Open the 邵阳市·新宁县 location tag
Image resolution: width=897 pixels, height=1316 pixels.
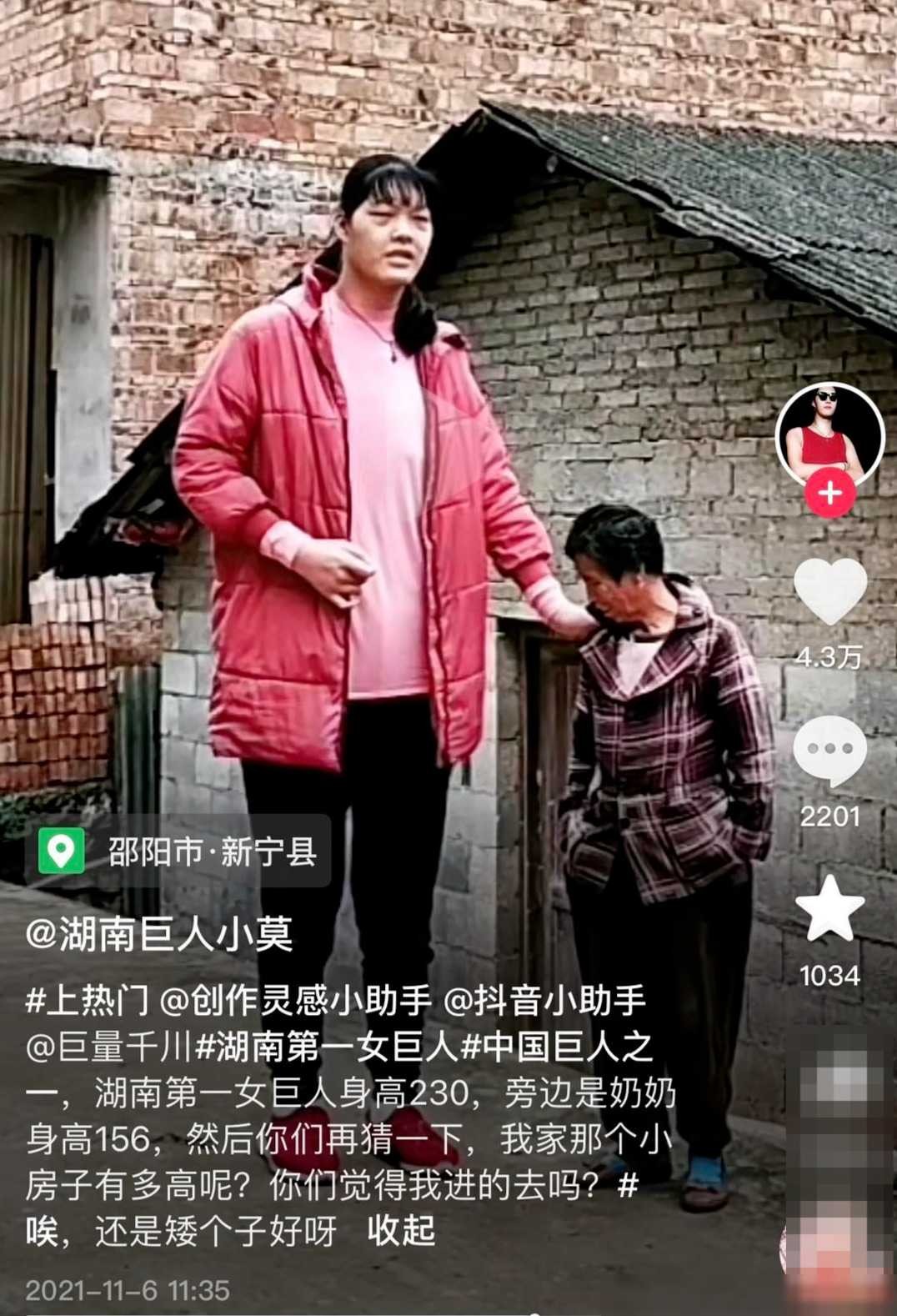[179, 851]
